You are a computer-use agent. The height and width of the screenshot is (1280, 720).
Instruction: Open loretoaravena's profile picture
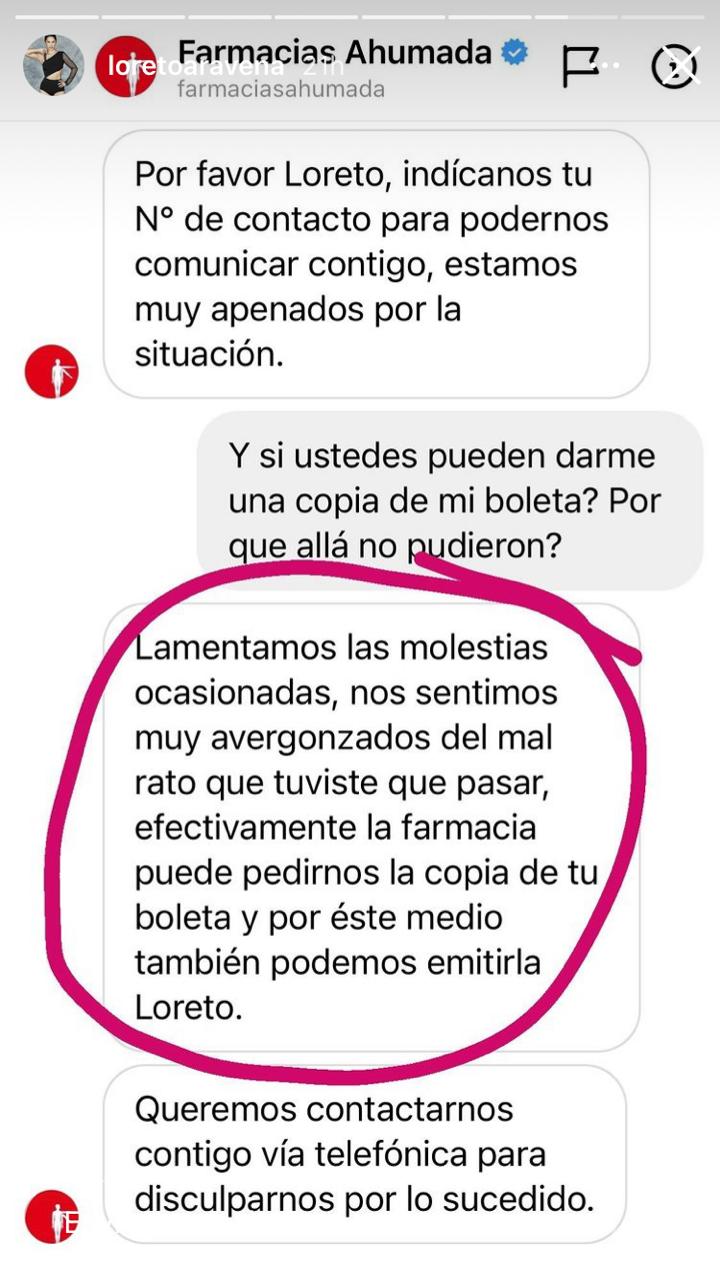[54, 66]
